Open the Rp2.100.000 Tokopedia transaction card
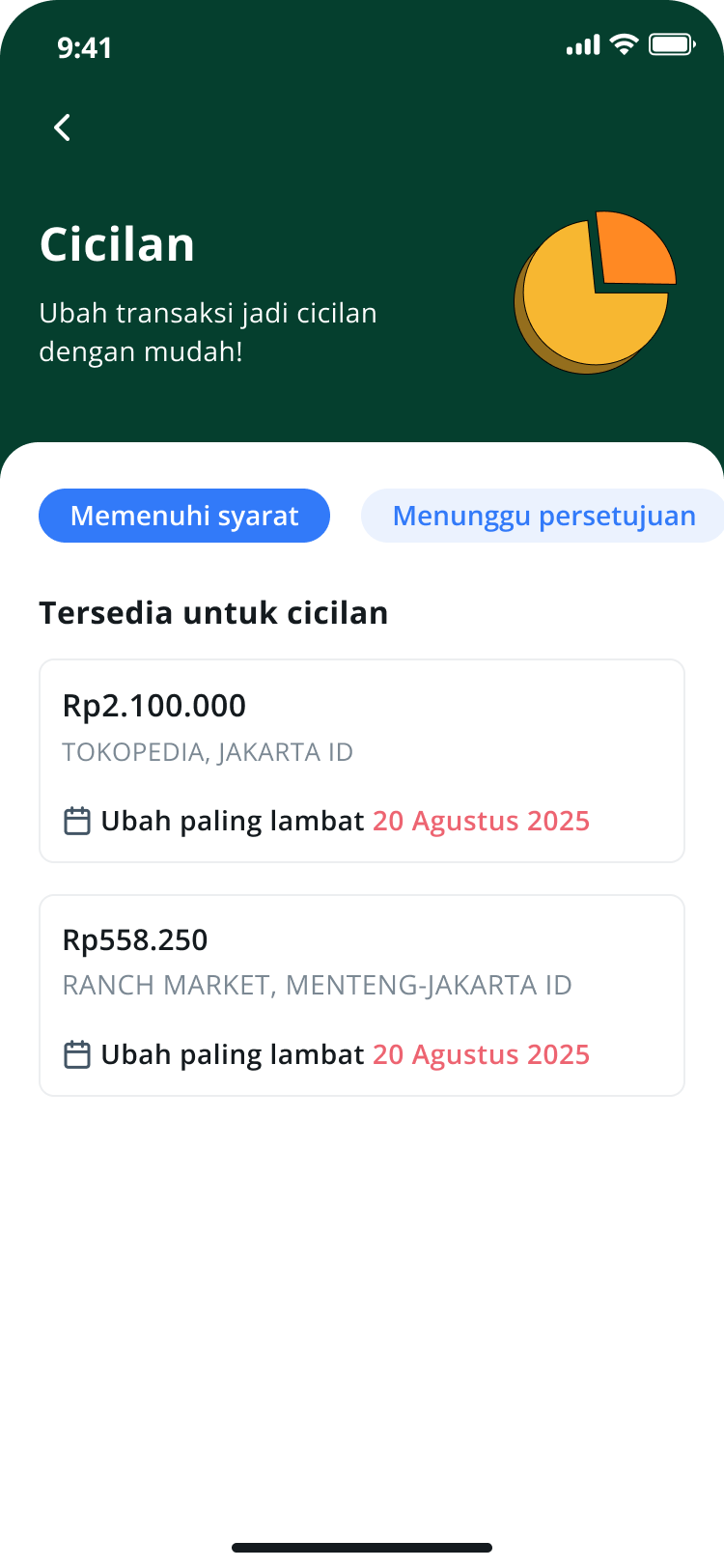724x1568 pixels. (362, 761)
